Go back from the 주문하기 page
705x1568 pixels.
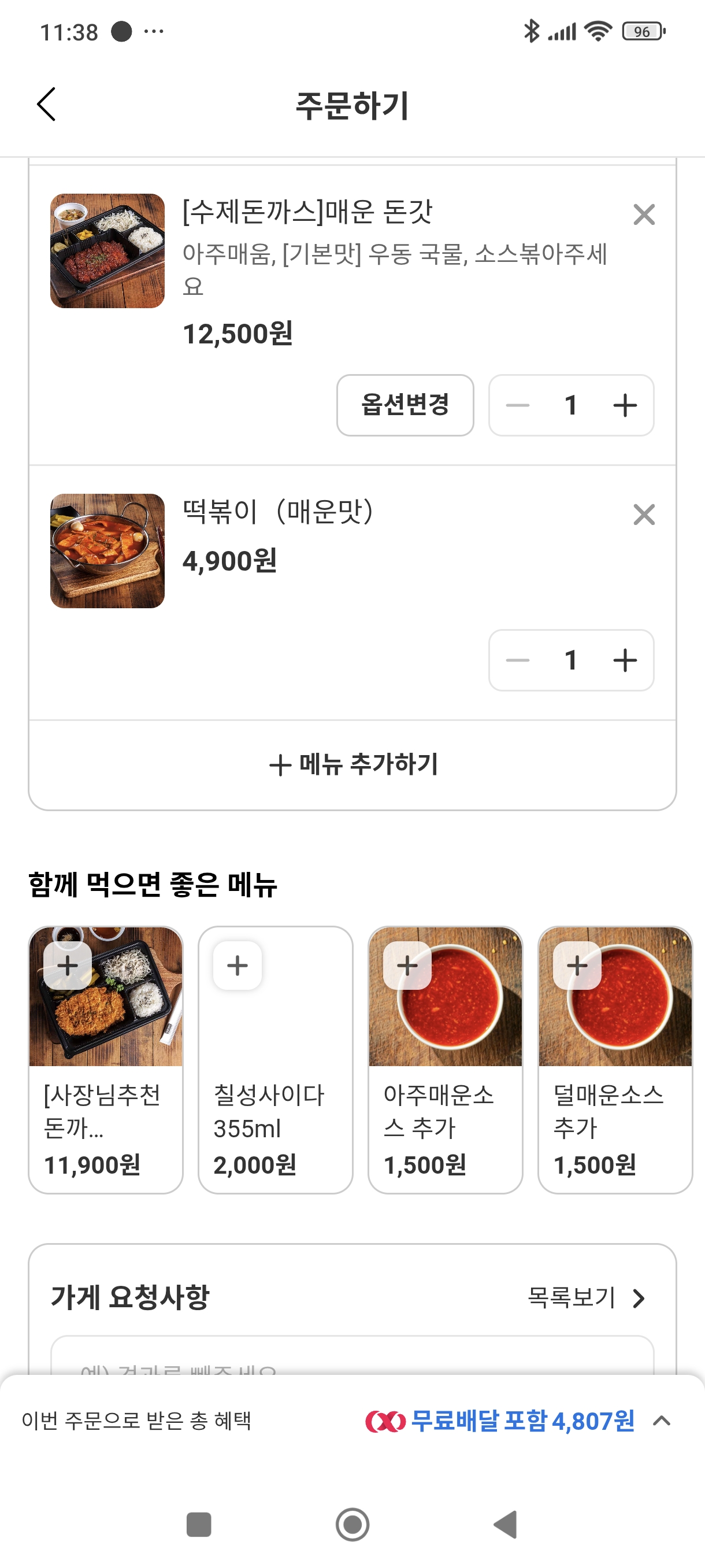coord(47,104)
